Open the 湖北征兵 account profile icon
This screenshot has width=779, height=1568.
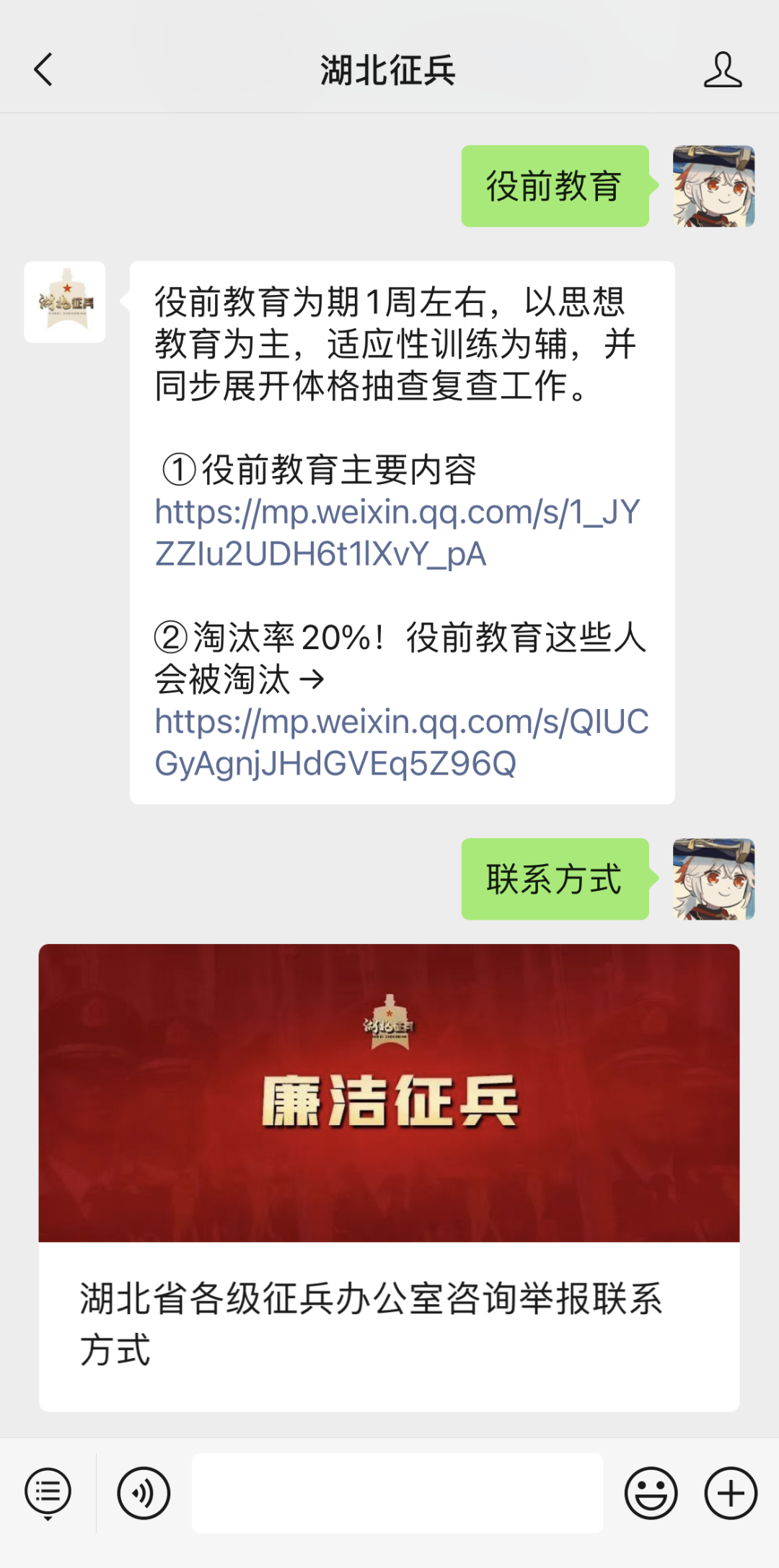point(722,70)
